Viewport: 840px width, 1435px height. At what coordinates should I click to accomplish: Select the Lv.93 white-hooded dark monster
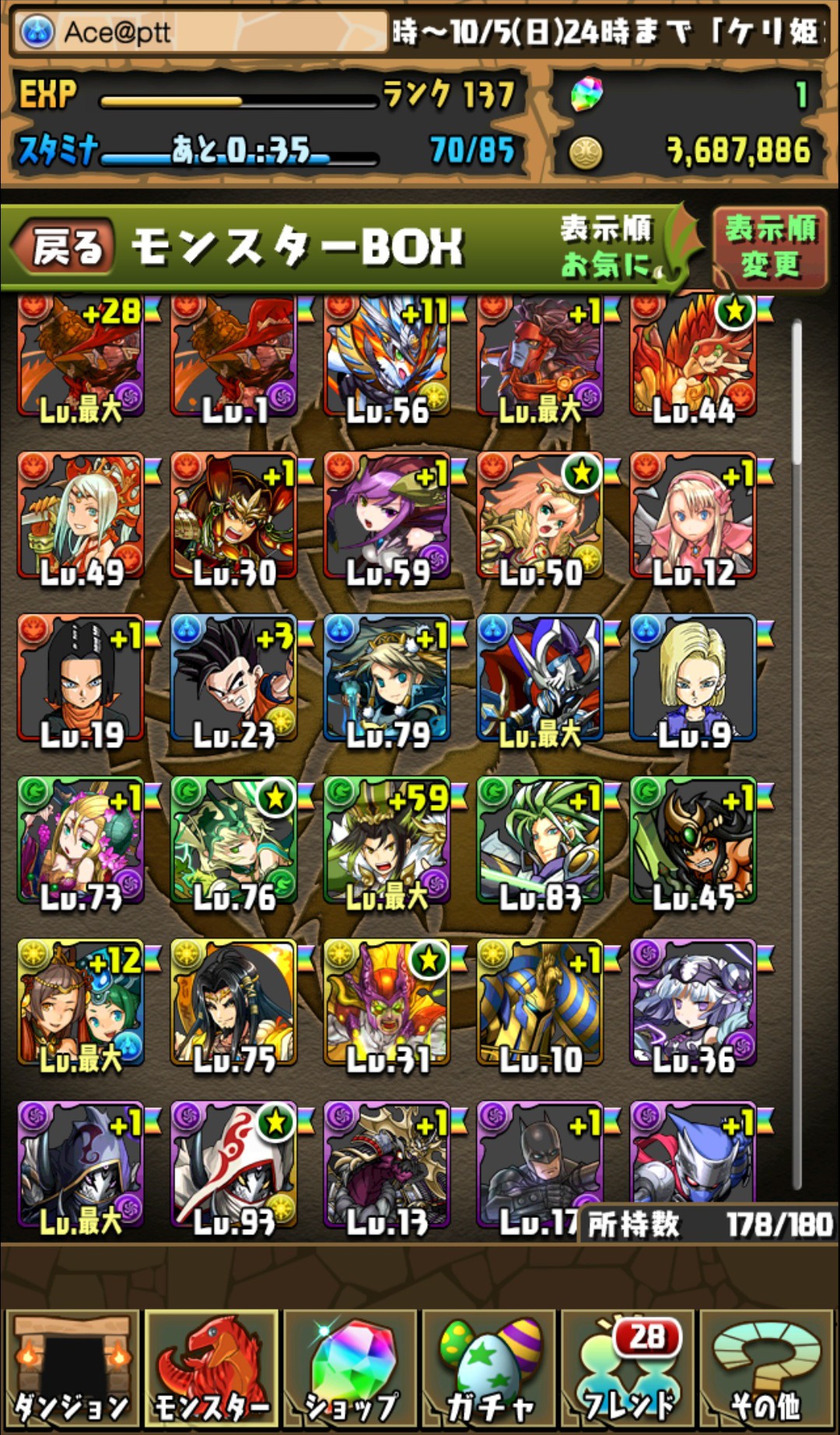coord(234,1165)
